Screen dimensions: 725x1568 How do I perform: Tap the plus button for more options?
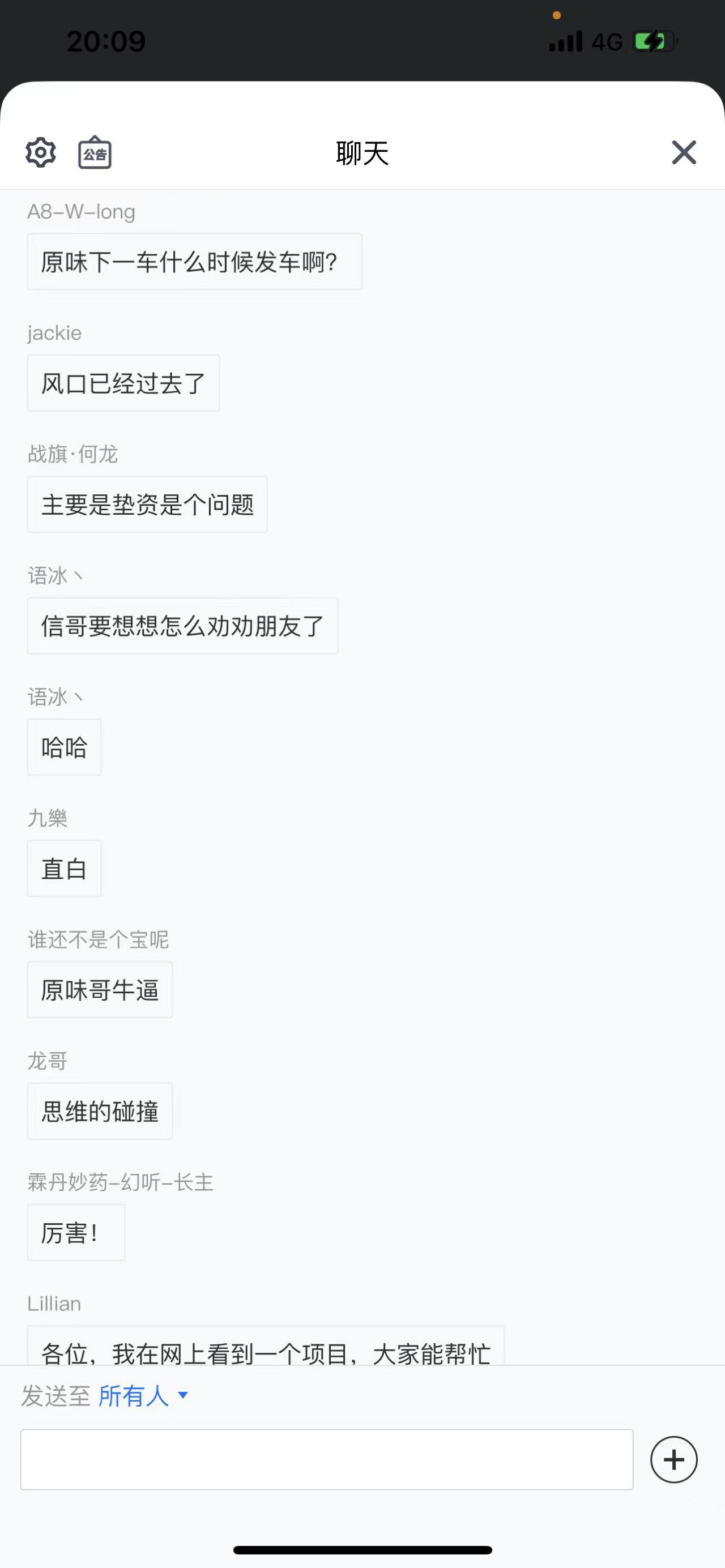674,1460
